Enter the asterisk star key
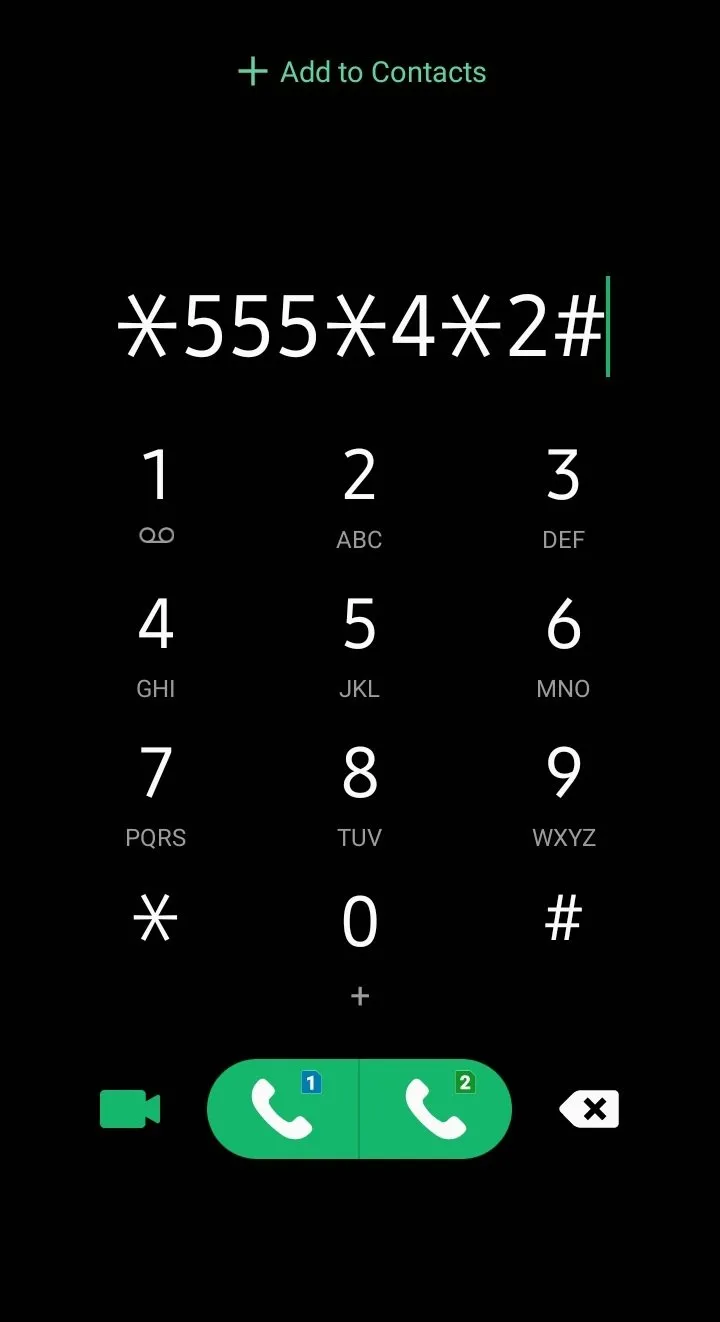Viewport: 720px width, 1322px height. [x=156, y=920]
